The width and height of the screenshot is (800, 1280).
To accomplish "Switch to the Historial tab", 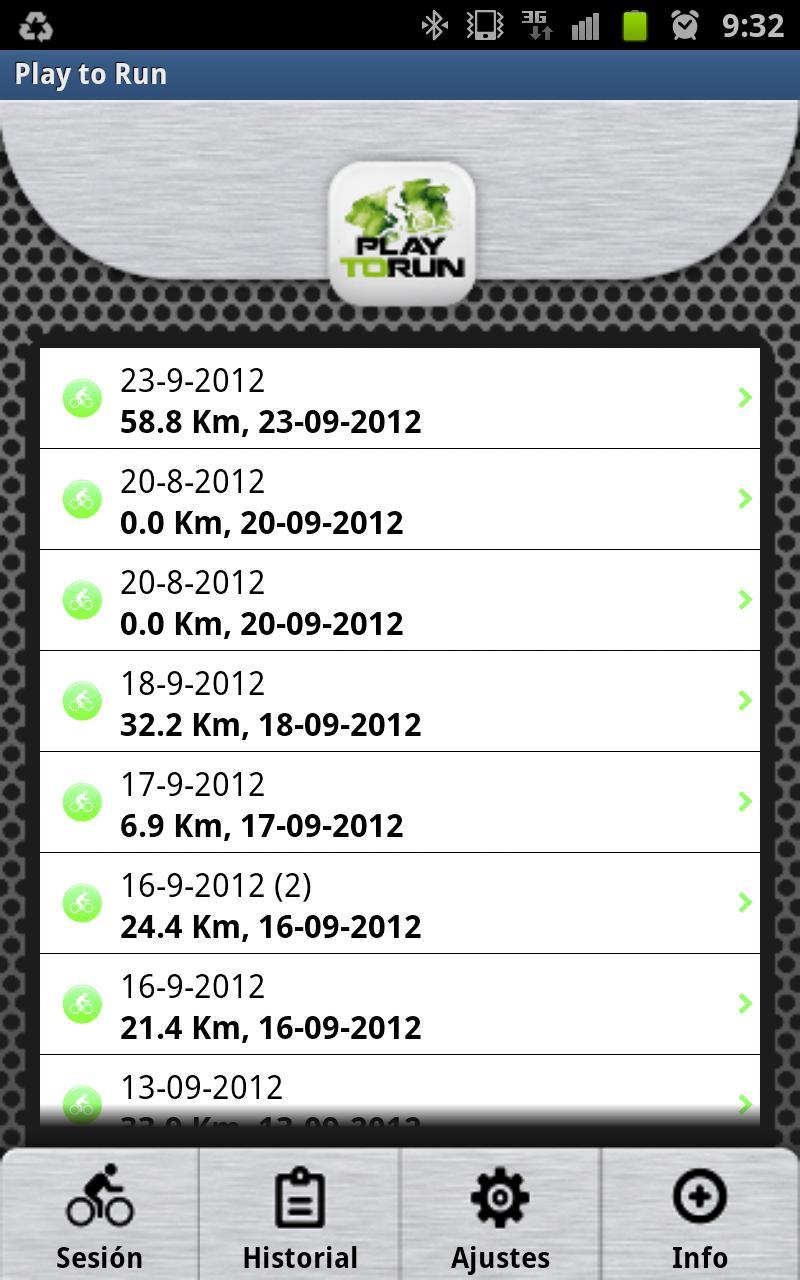I will click(x=299, y=1215).
